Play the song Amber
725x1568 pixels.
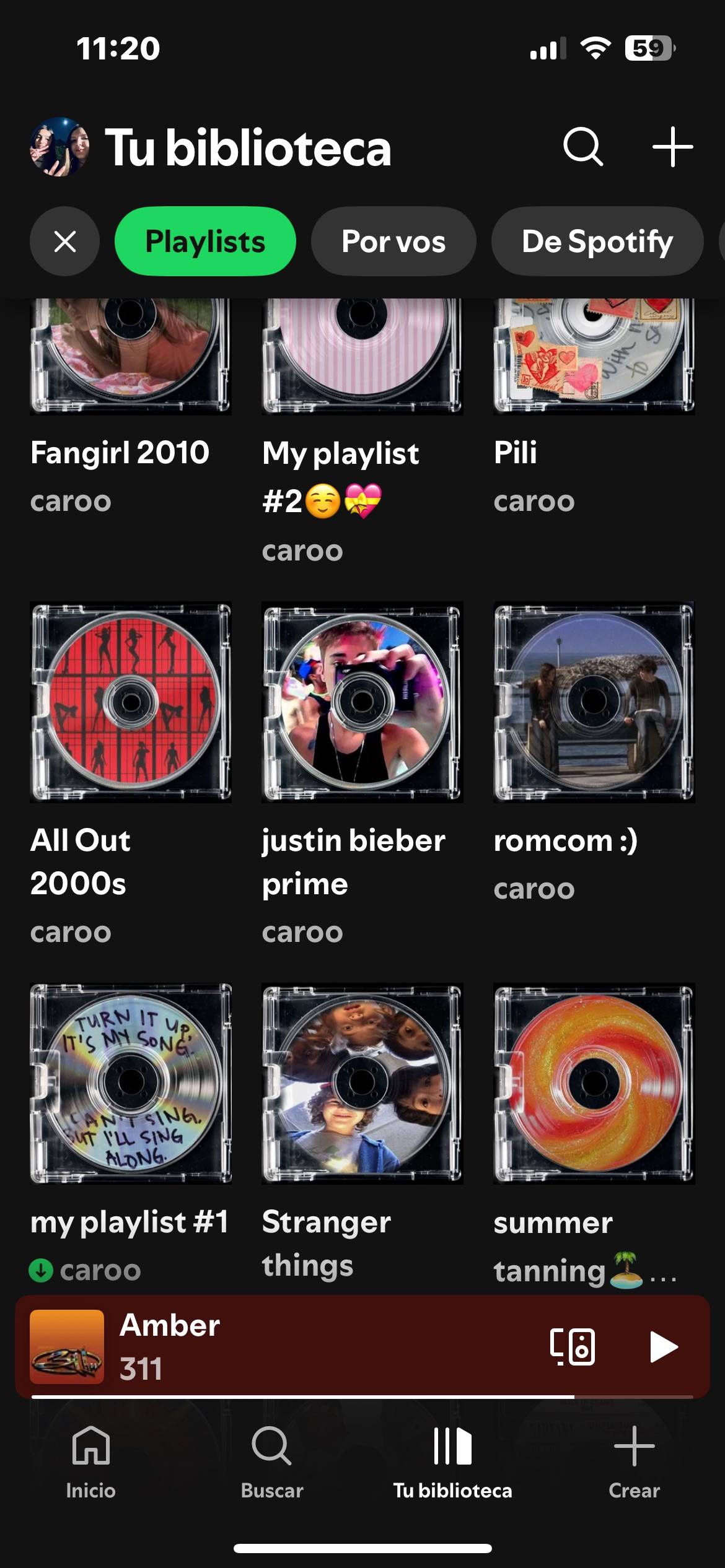[664, 1347]
